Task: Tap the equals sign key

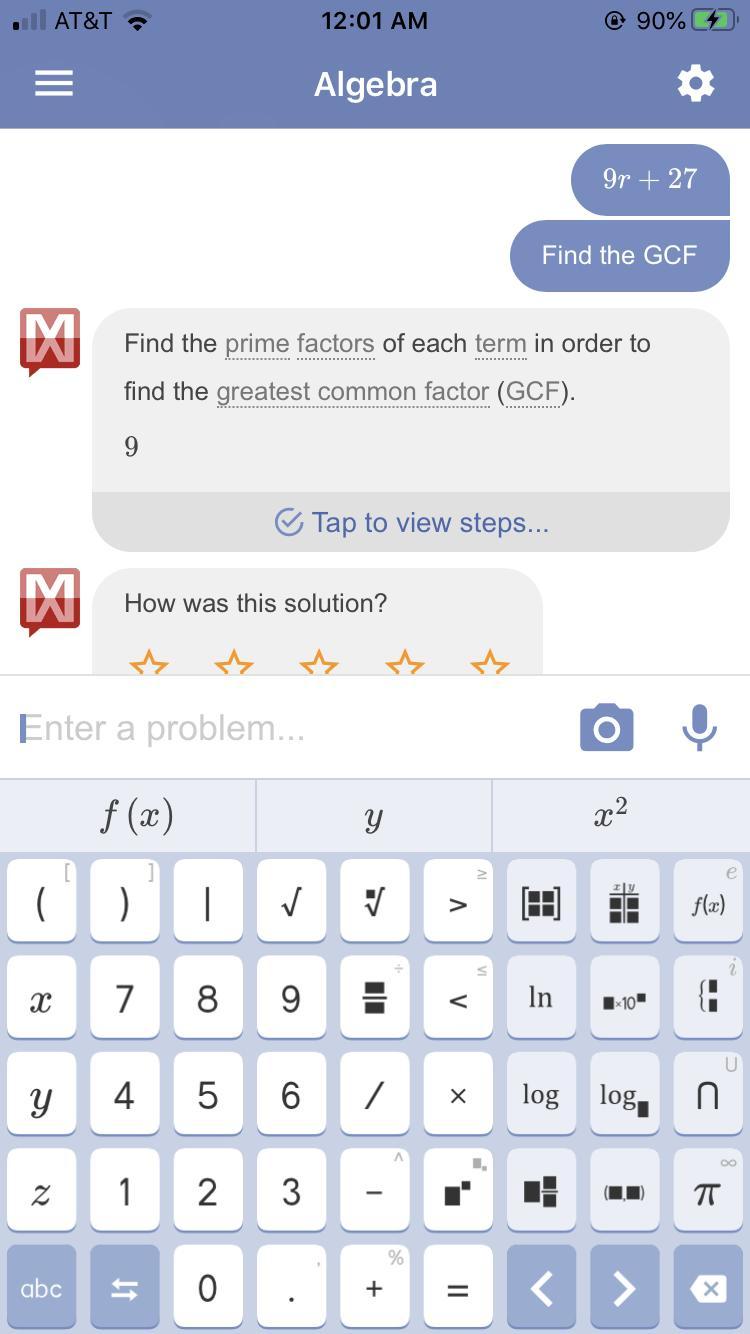Action: (457, 1288)
